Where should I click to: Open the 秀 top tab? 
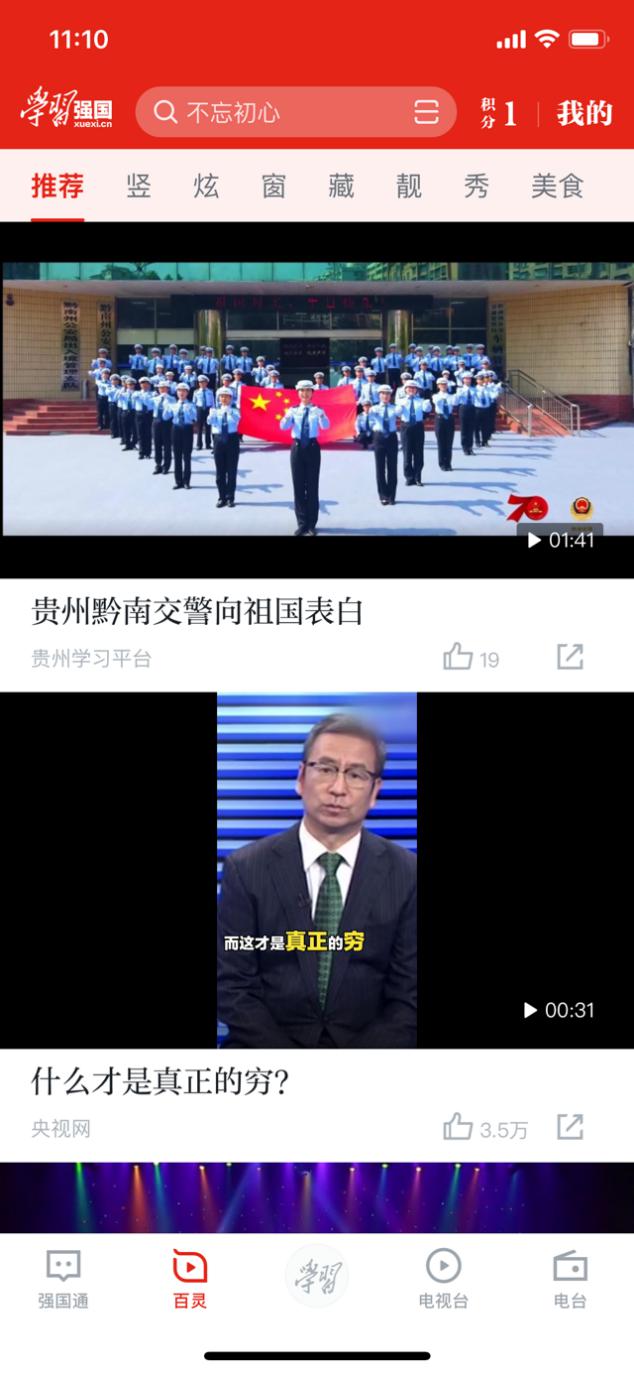(x=476, y=186)
